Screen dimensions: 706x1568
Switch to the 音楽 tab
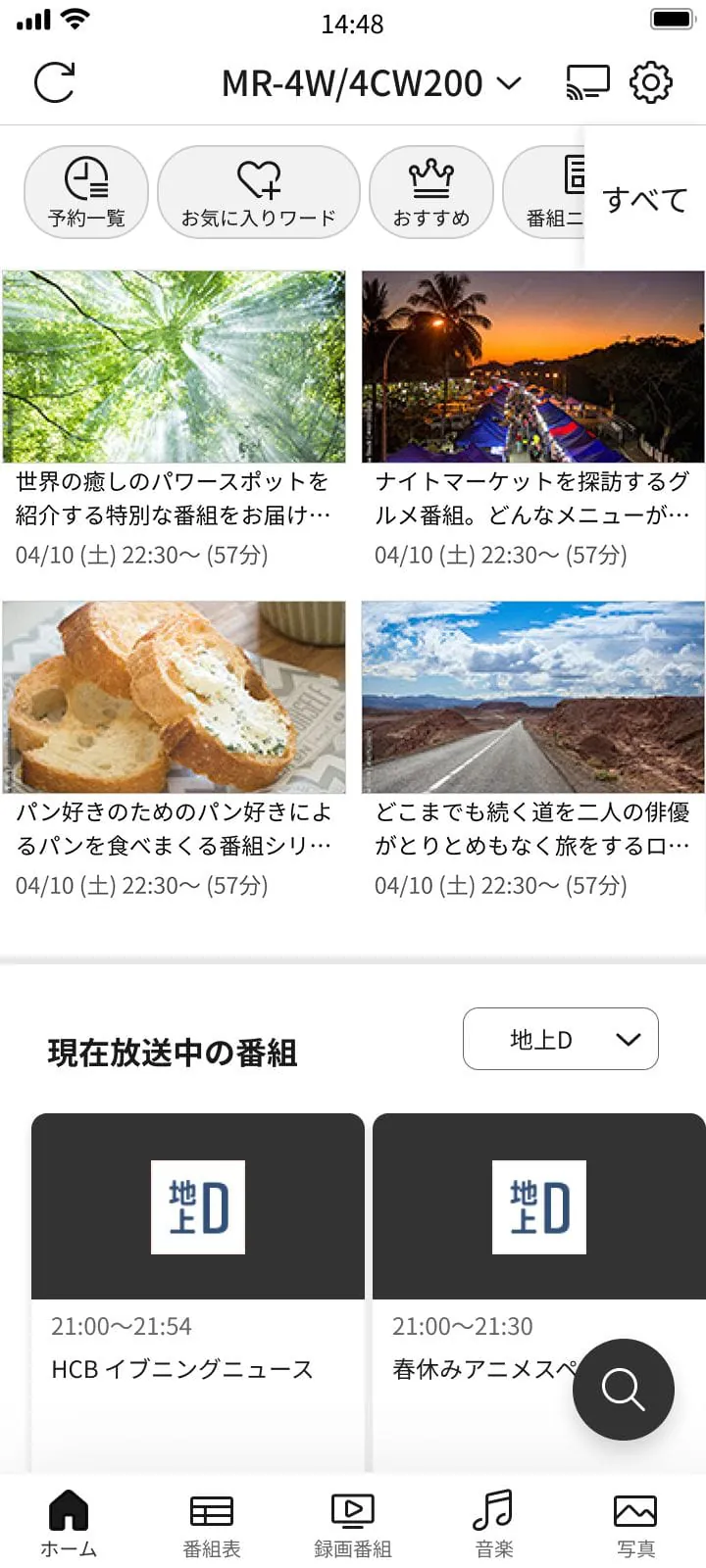click(493, 1525)
